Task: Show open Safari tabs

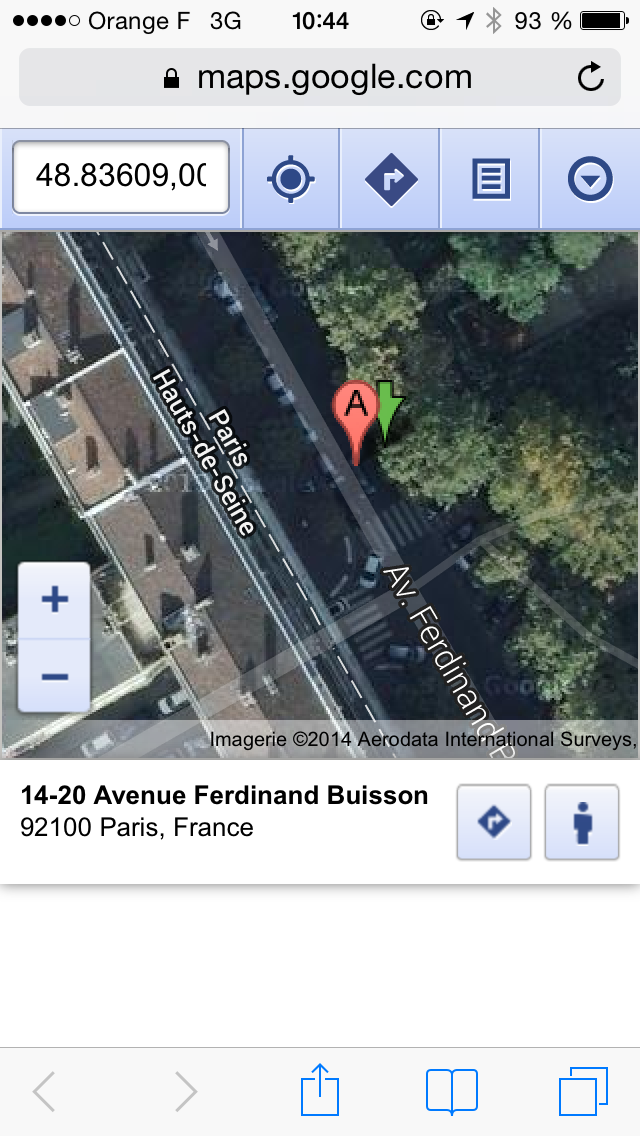Action: (583, 1091)
